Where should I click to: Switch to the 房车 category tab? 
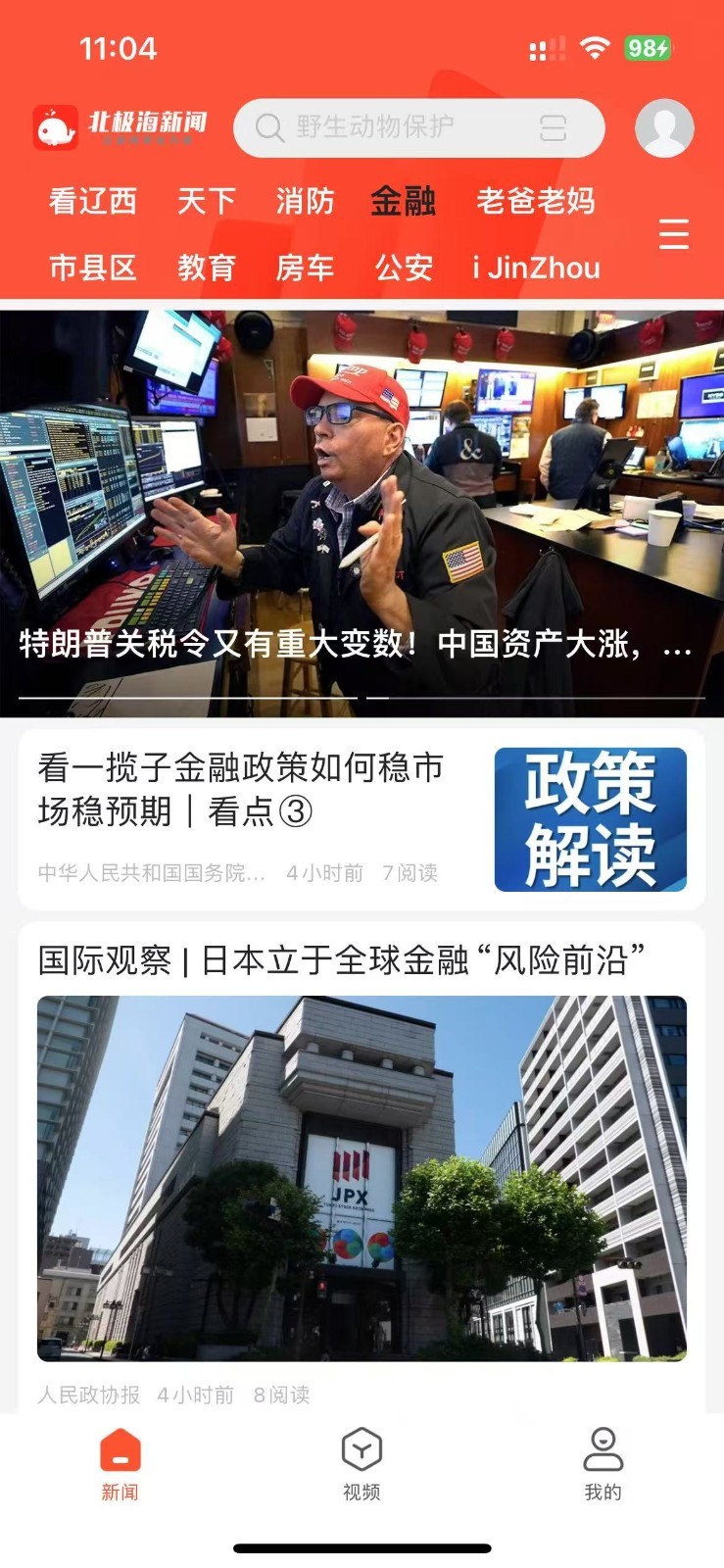[307, 267]
